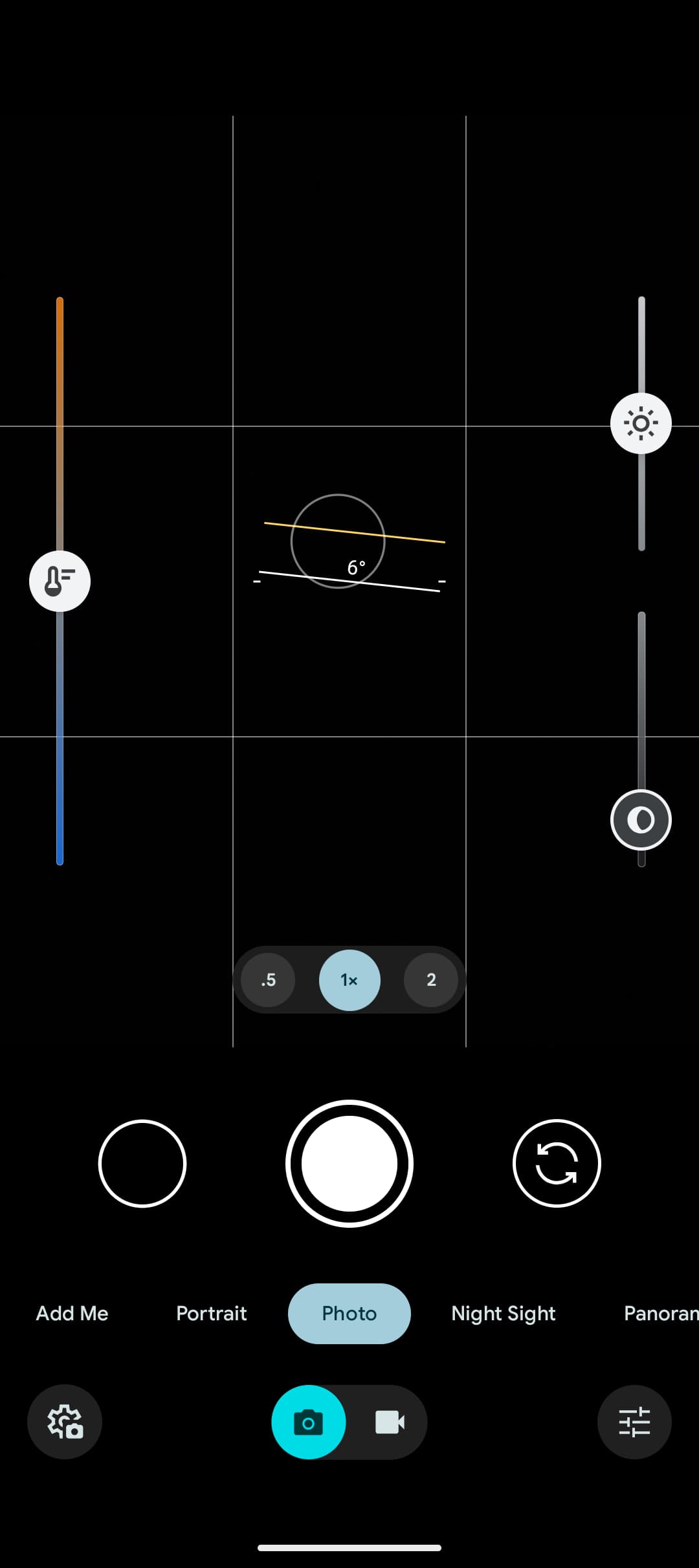The height and width of the screenshot is (1568, 699).
Task: Open camera settings gear
Action: (x=65, y=1422)
